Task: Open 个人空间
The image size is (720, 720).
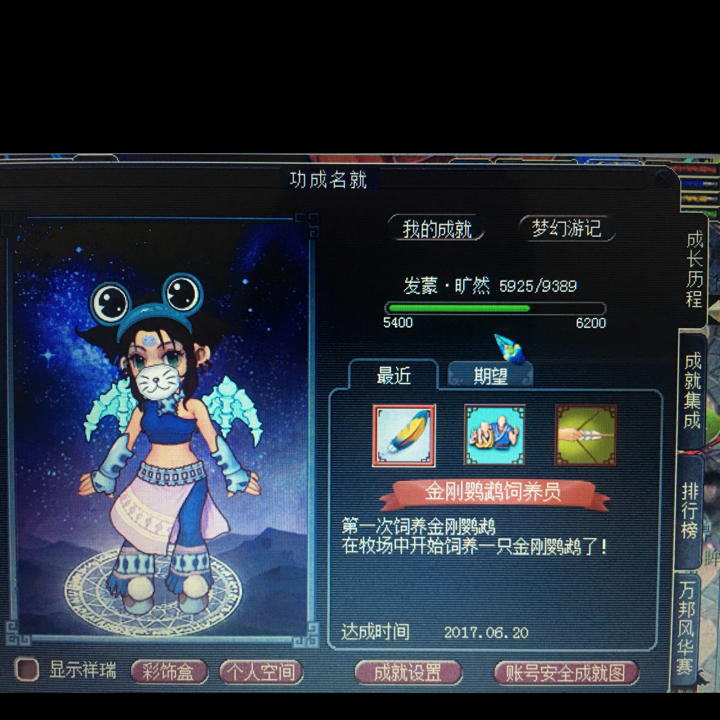Action: point(259,671)
